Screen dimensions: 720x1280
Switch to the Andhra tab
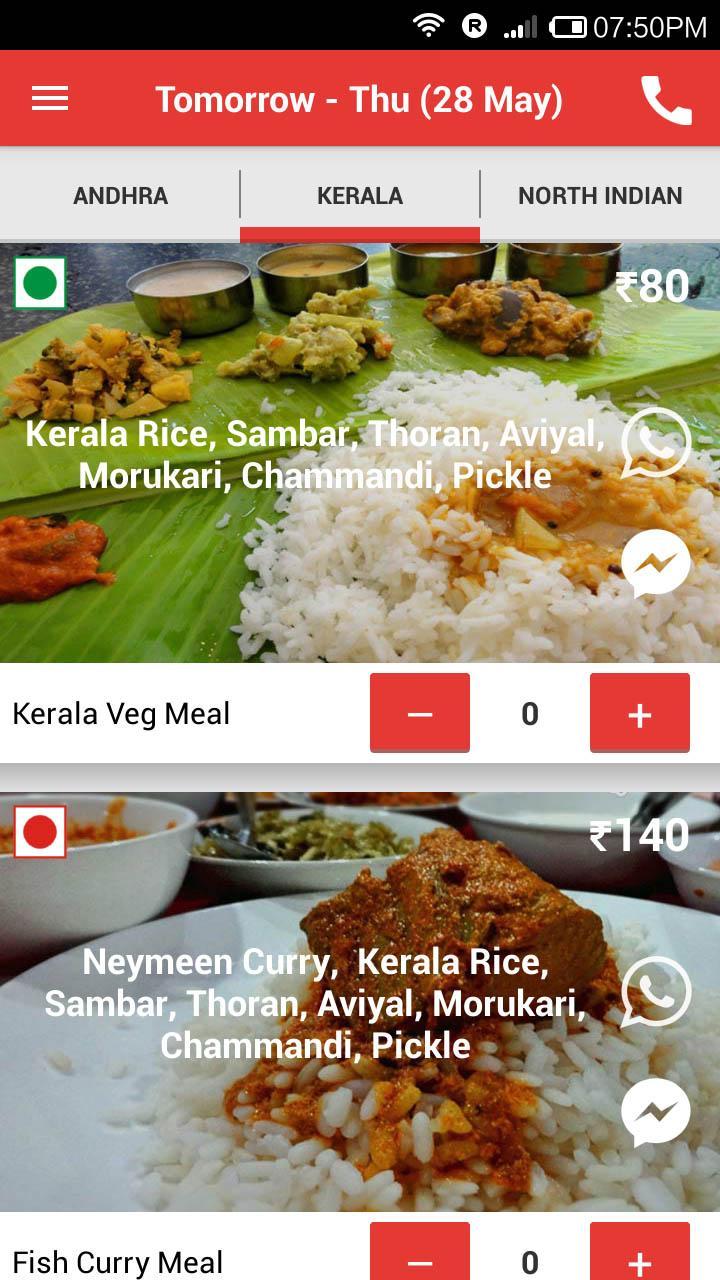tap(120, 195)
